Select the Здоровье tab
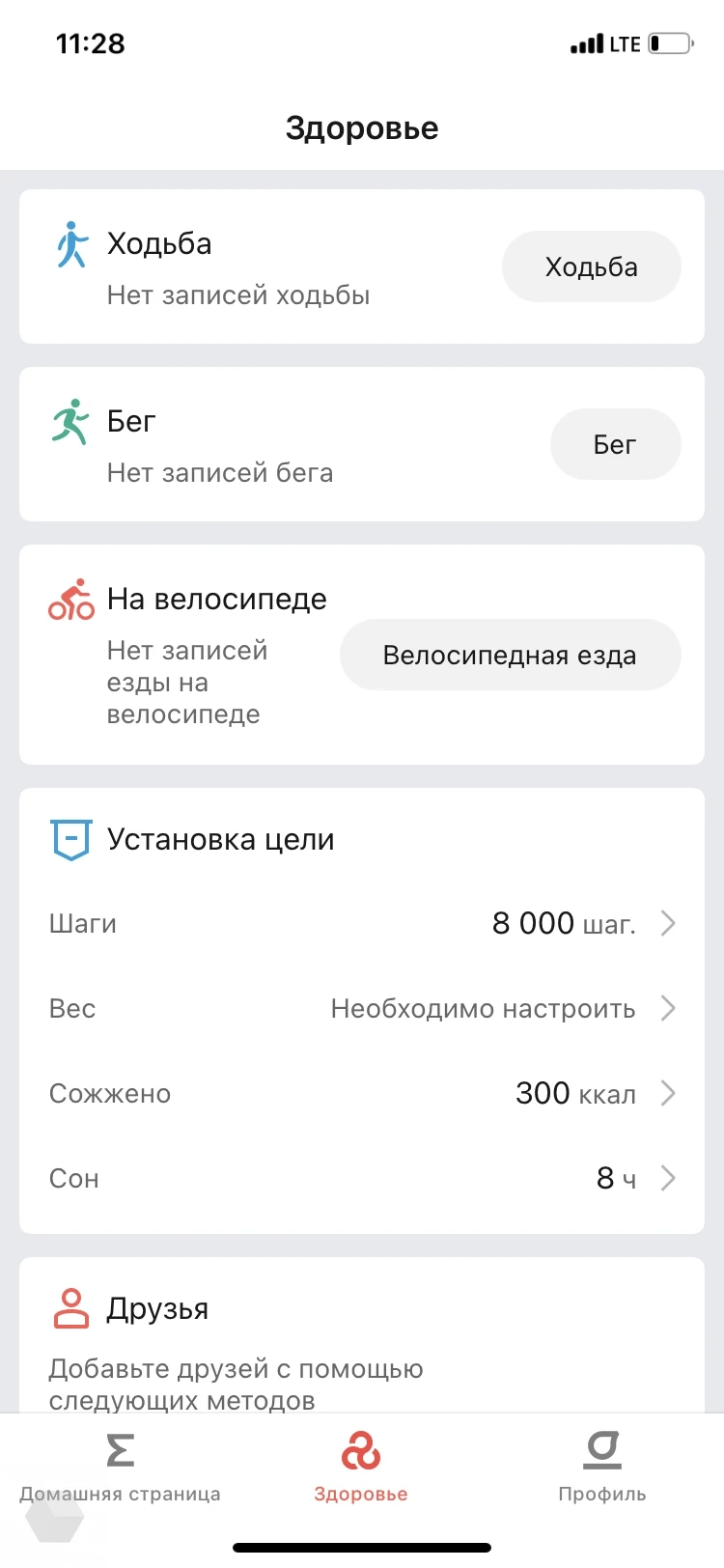This screenshot has height=1568, width=724. (361, 1468)
